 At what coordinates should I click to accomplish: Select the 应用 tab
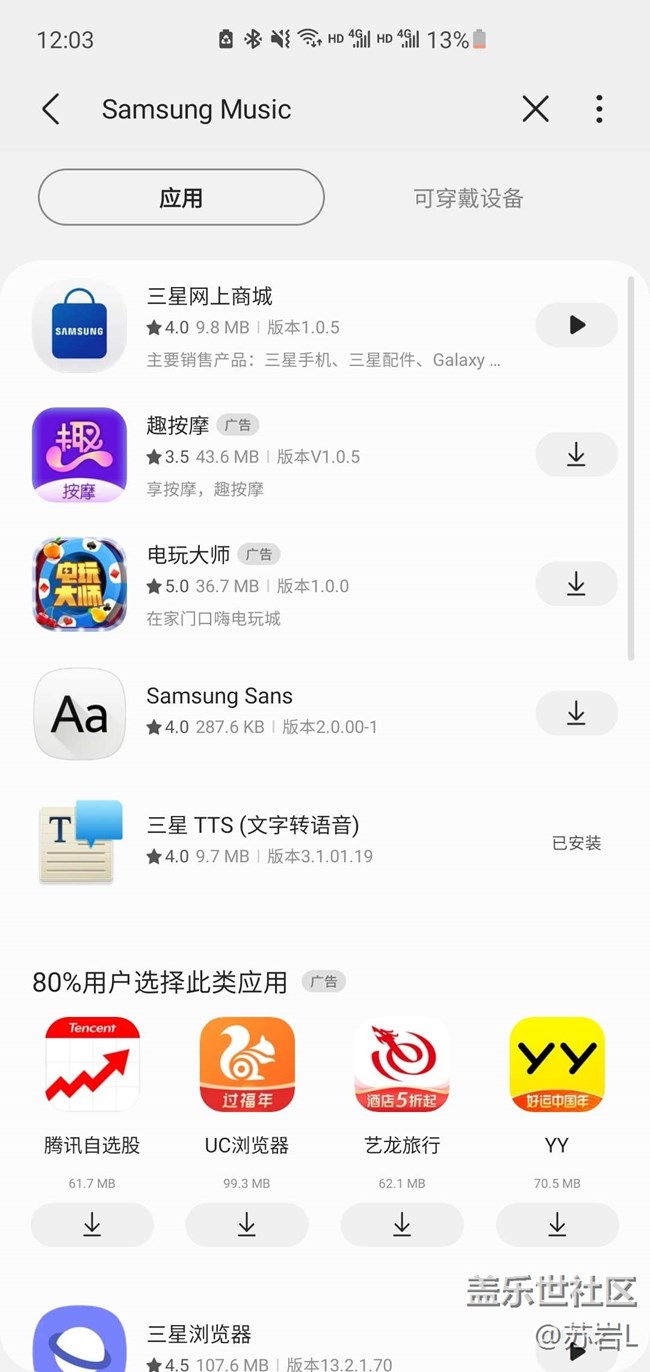(x=181, y=198)
